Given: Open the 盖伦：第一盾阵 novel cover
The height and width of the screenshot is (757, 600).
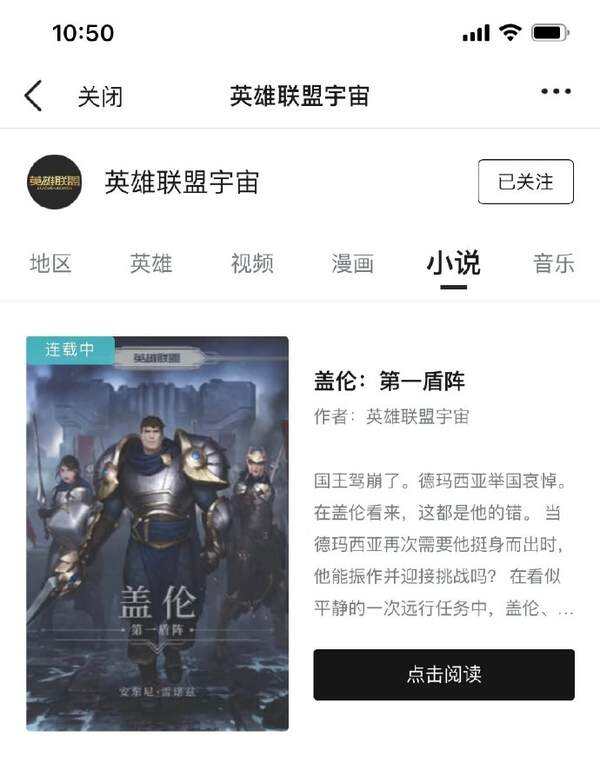Looking at the screenshot, I should coord(157,533).
